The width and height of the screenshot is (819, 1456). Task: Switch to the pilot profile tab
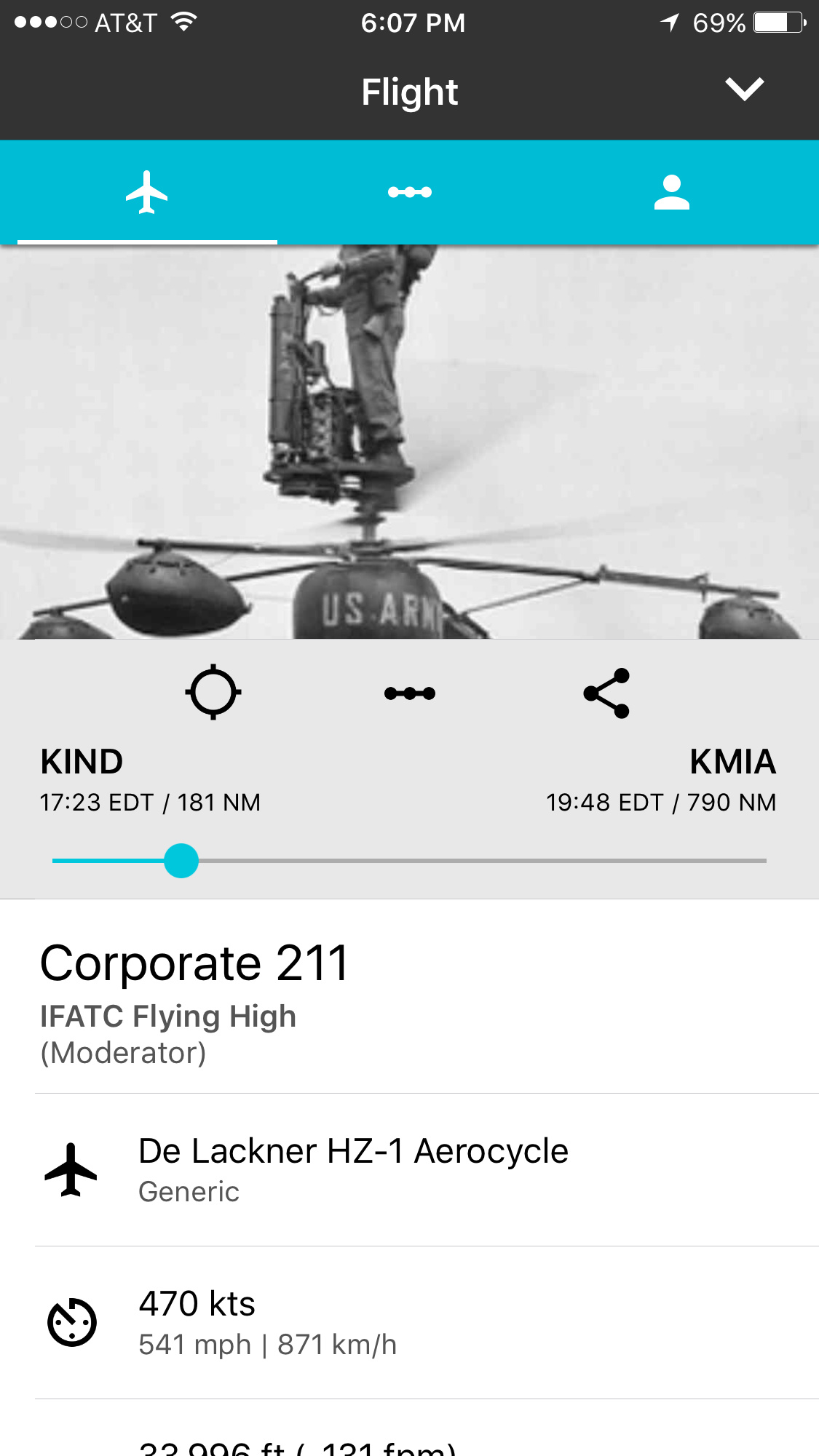click(x=671, y=192)
